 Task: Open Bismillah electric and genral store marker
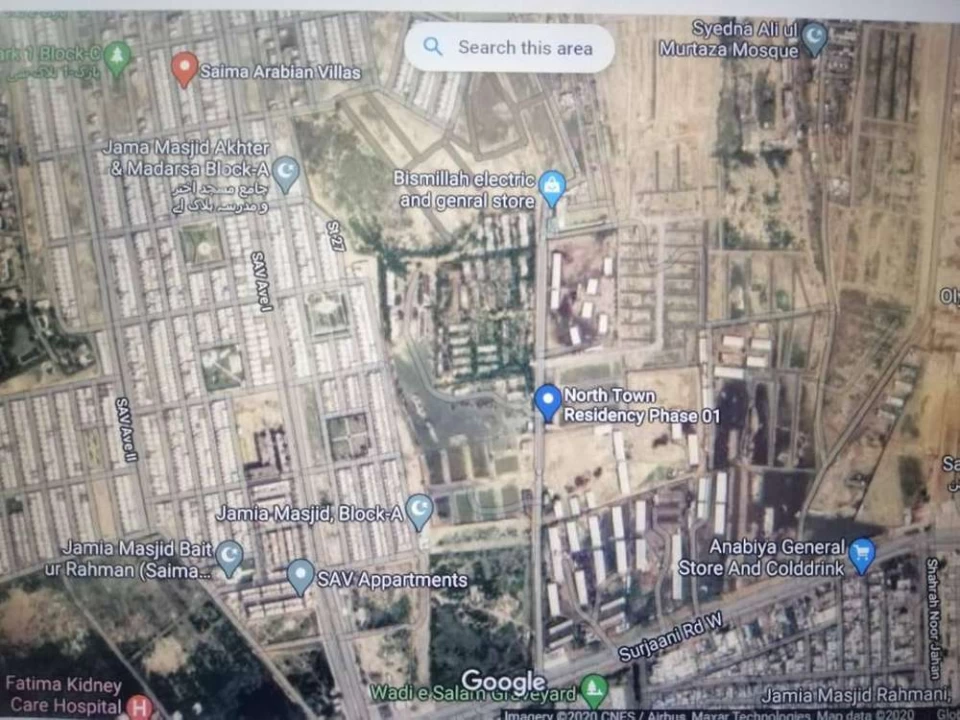[552, 186]
